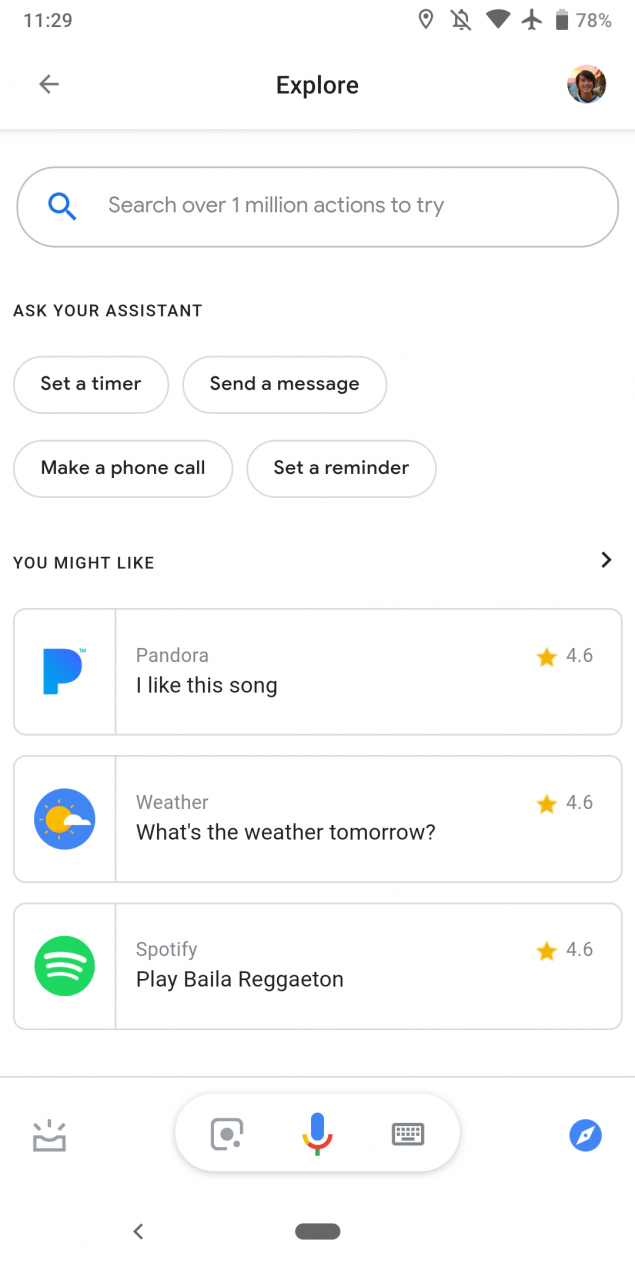Open the updates inbox icon
Screen dimensions: 635x1270
click(49, 1135)
